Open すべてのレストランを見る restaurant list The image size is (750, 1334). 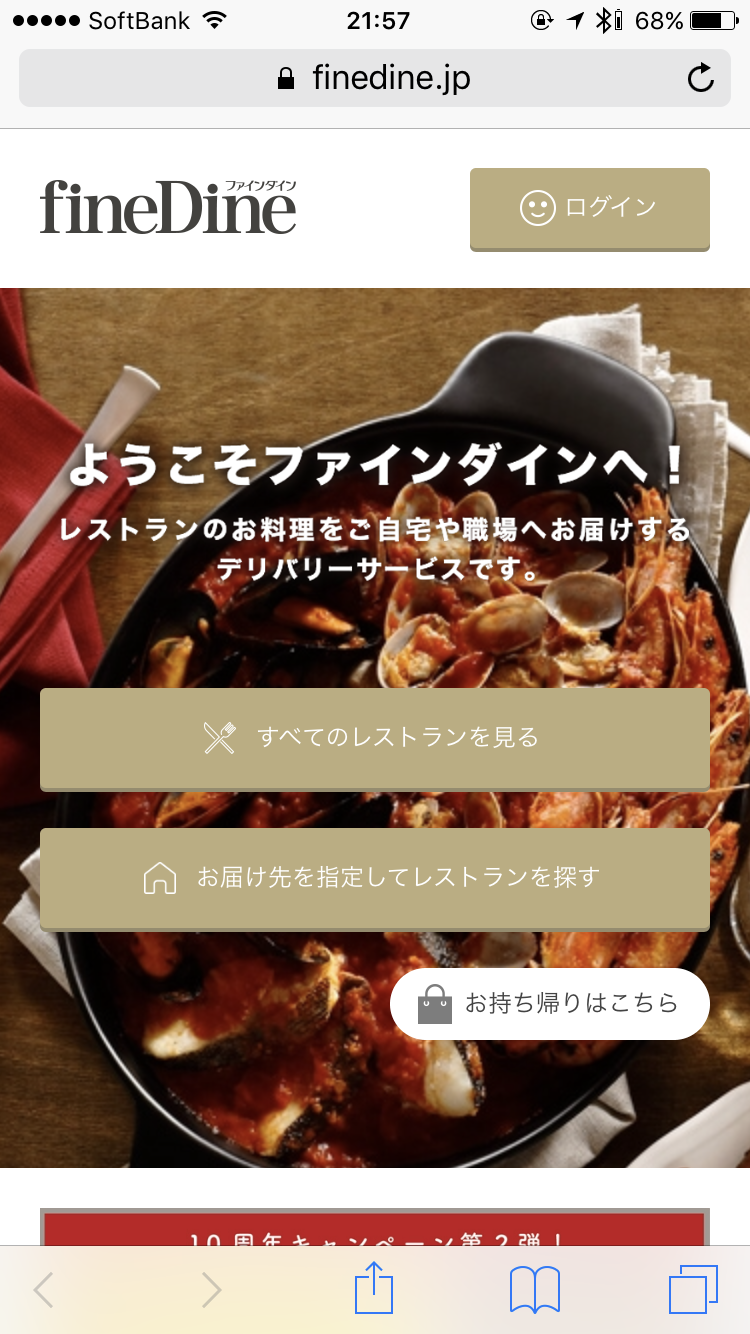(x=375, y=738)
